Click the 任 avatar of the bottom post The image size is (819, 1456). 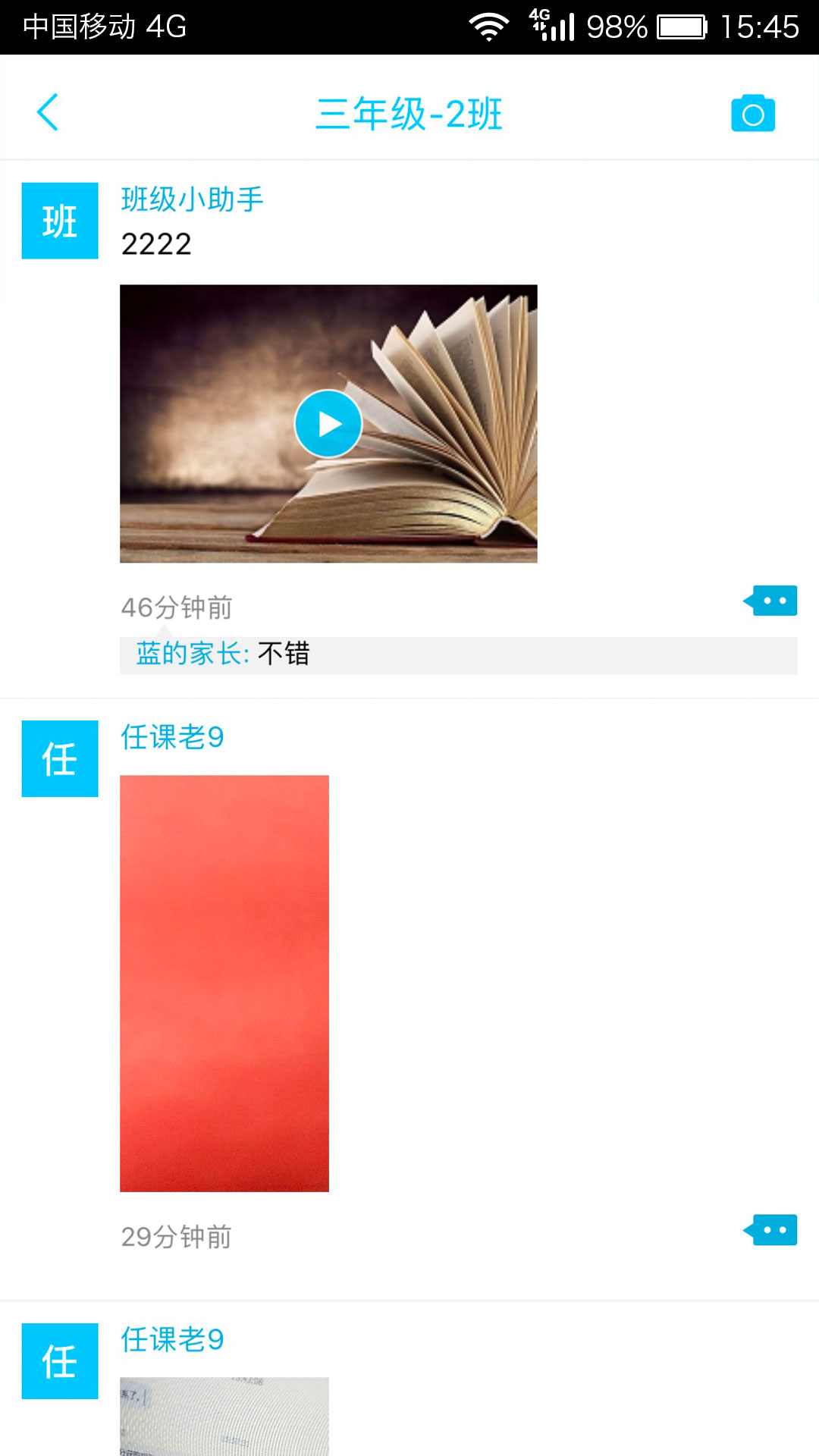coord(60,1361)
